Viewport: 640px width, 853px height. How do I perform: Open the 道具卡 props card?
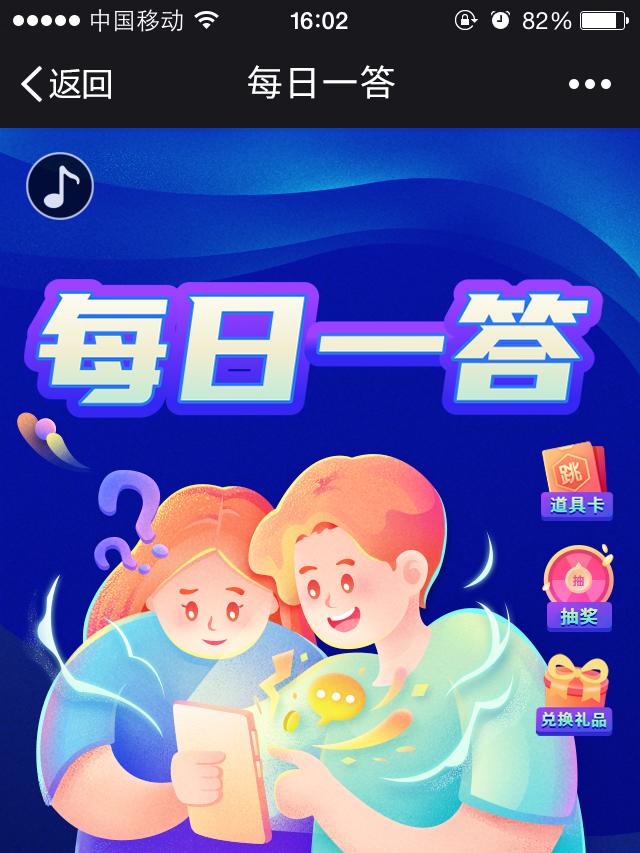coord(576,482)
